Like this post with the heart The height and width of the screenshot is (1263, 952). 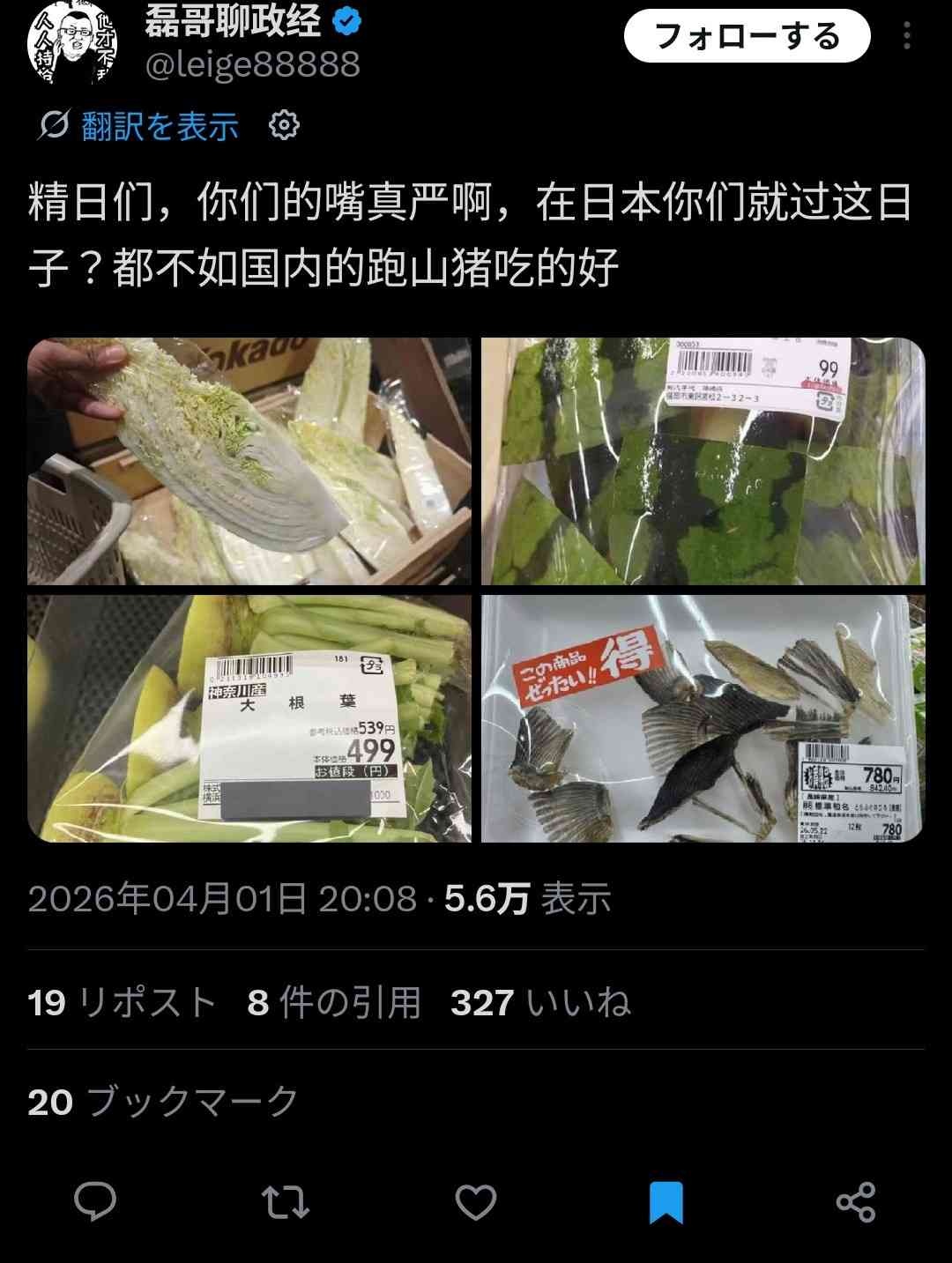476,1201
